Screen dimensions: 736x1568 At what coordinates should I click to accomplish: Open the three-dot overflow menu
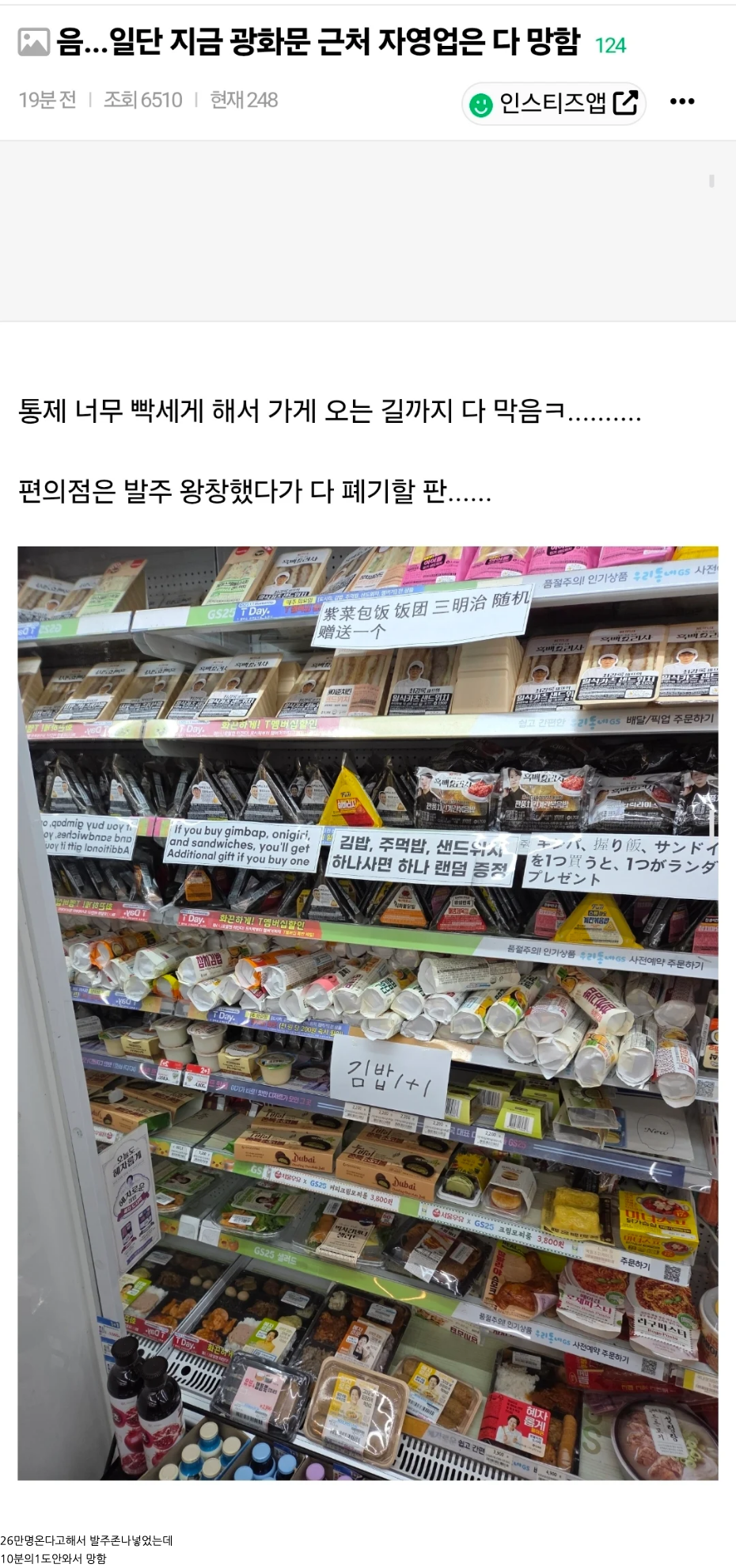[x=682, y=101]
